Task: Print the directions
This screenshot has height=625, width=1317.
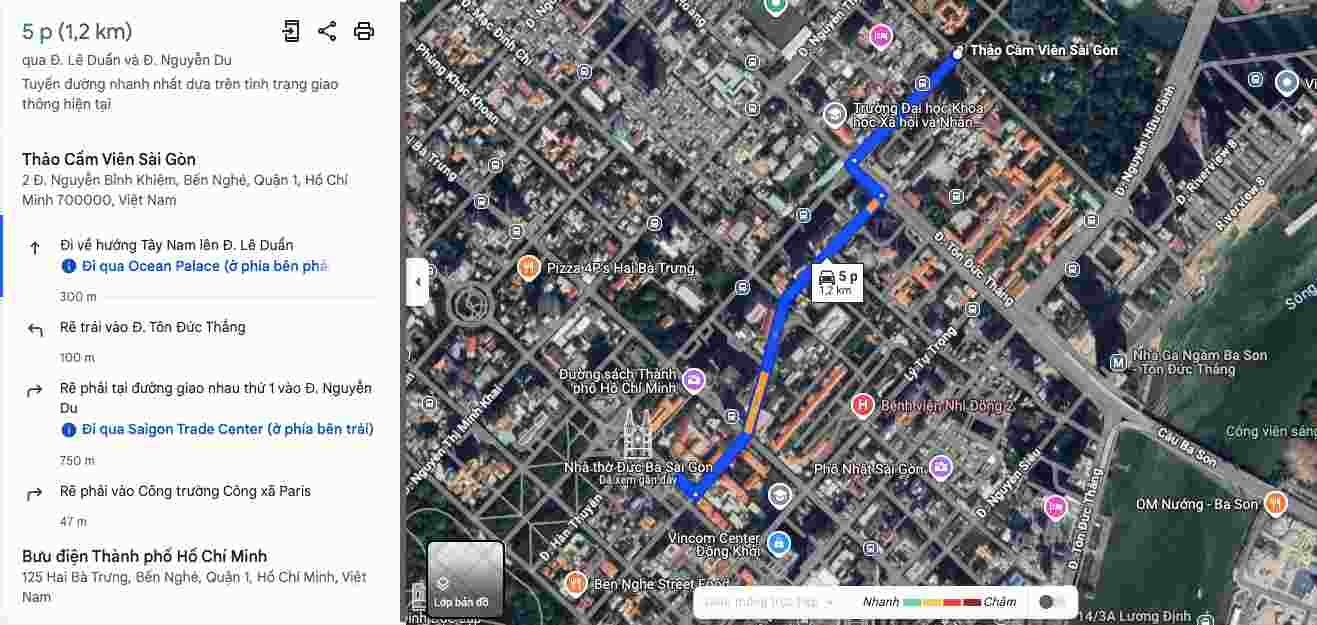Action: coord(364,31)
